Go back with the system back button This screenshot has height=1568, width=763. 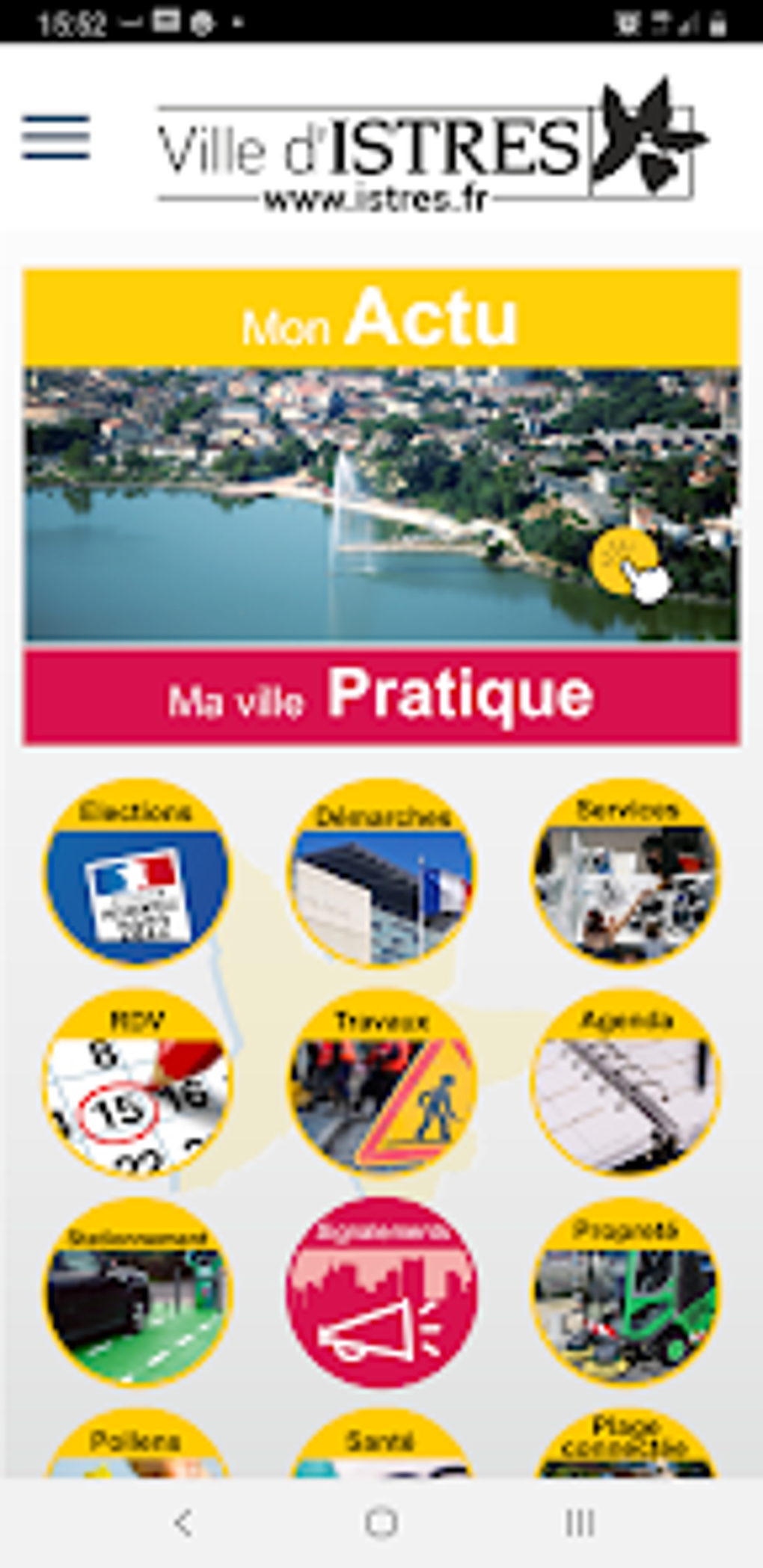183,1522
